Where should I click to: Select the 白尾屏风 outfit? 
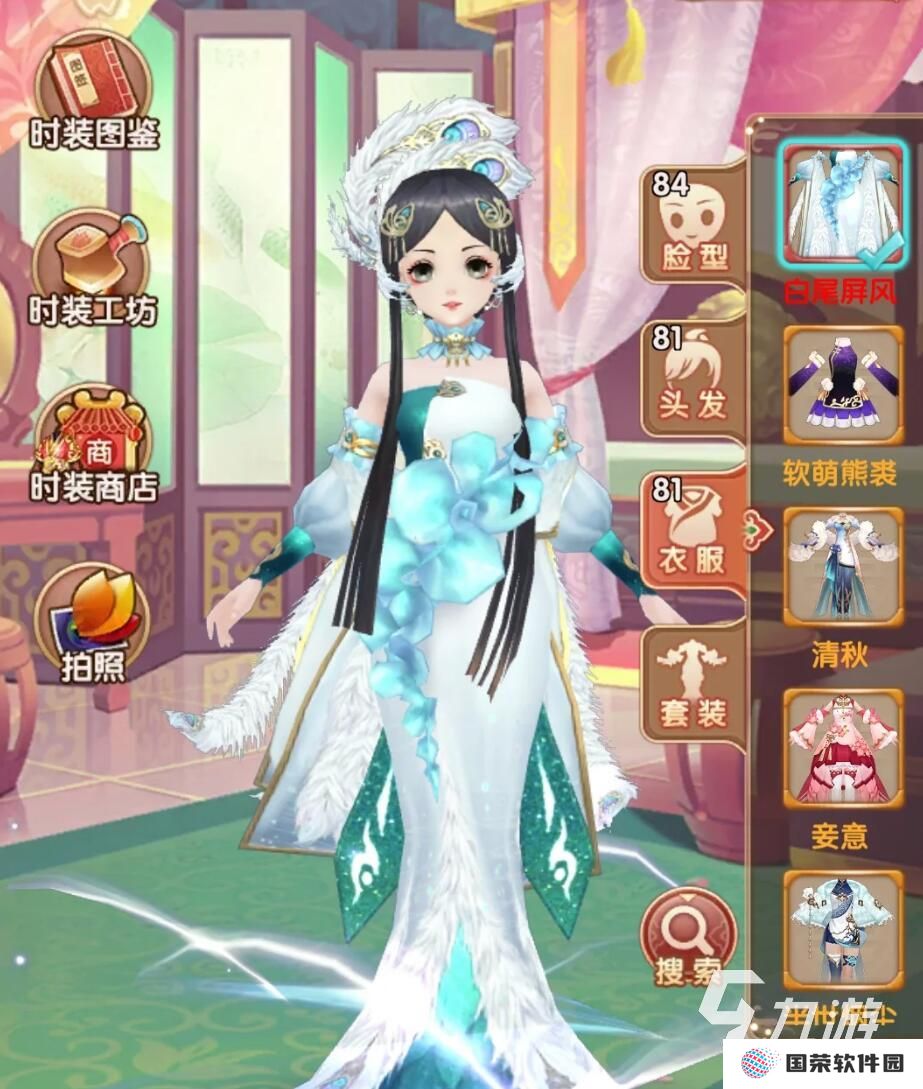839,204
